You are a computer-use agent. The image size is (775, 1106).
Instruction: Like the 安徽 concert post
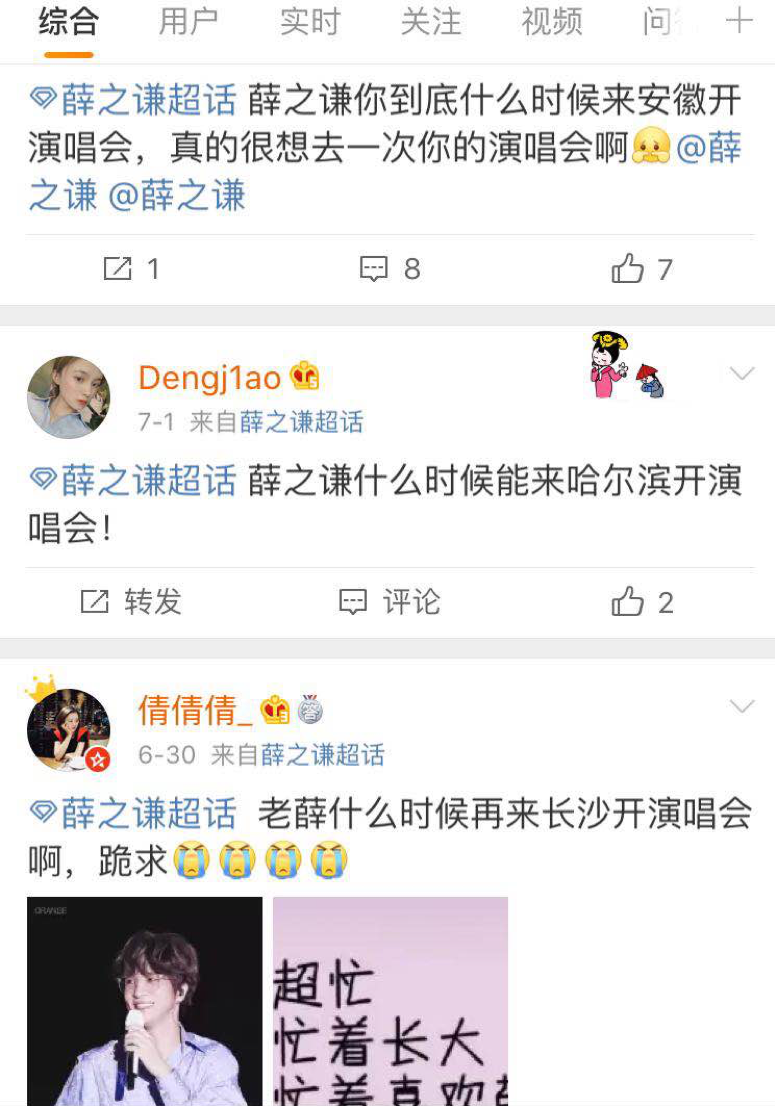tap(642, 268)
